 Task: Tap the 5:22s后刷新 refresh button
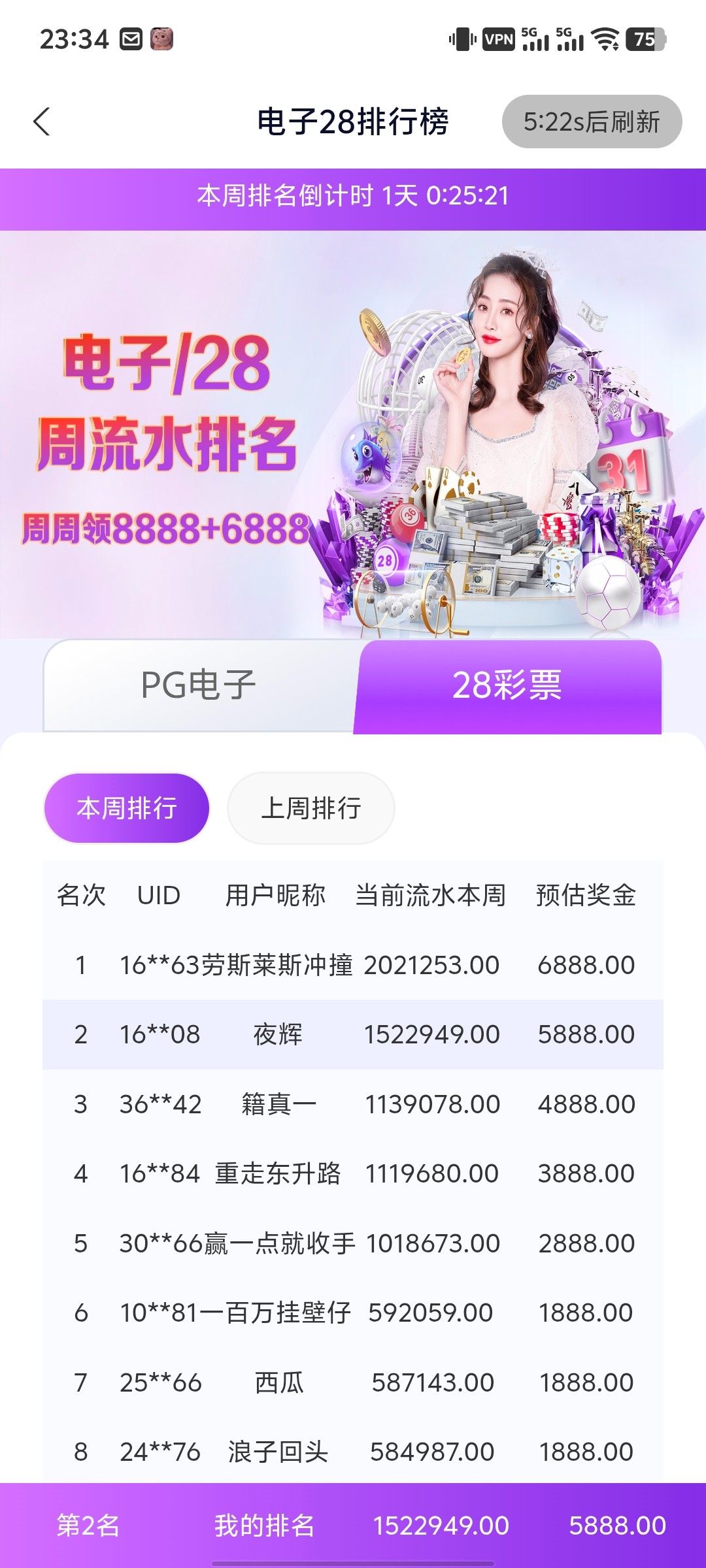592,122
